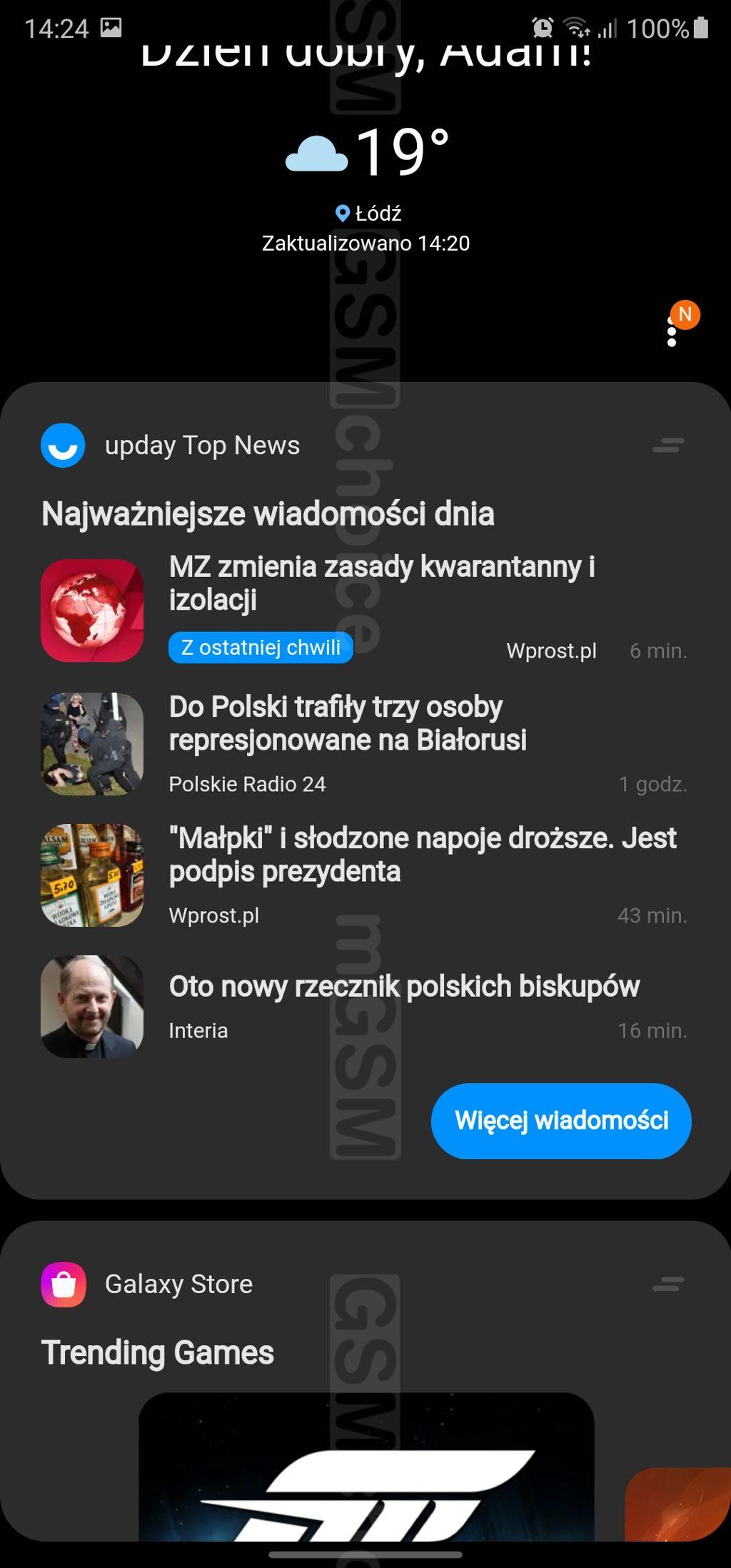Viewport: 731px width, 1568px height.
Task: Open the "Małpki" sweetened drinks article
Action: click(x=422, y=855)
